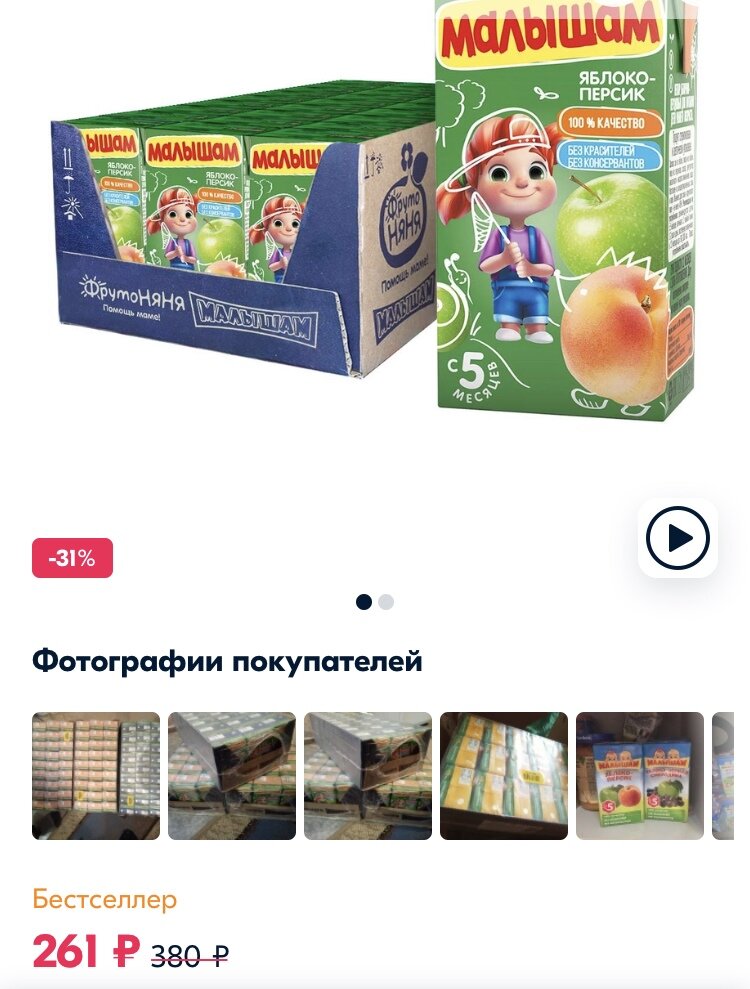Open third customer photo thumbnail

[x=368, y=775]
